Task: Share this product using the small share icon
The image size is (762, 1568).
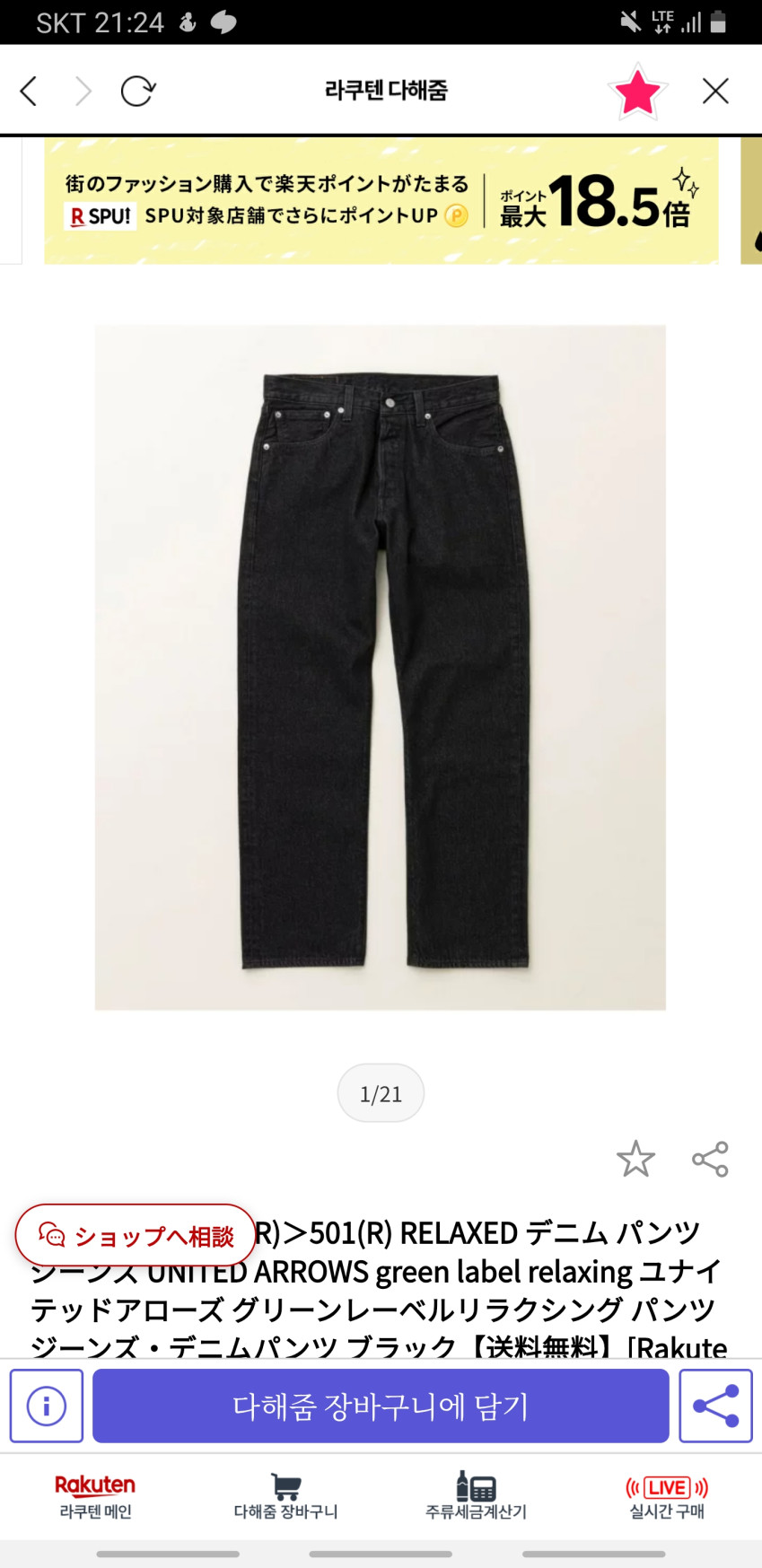Action: pyautogui.click(x=710, y=1159)
